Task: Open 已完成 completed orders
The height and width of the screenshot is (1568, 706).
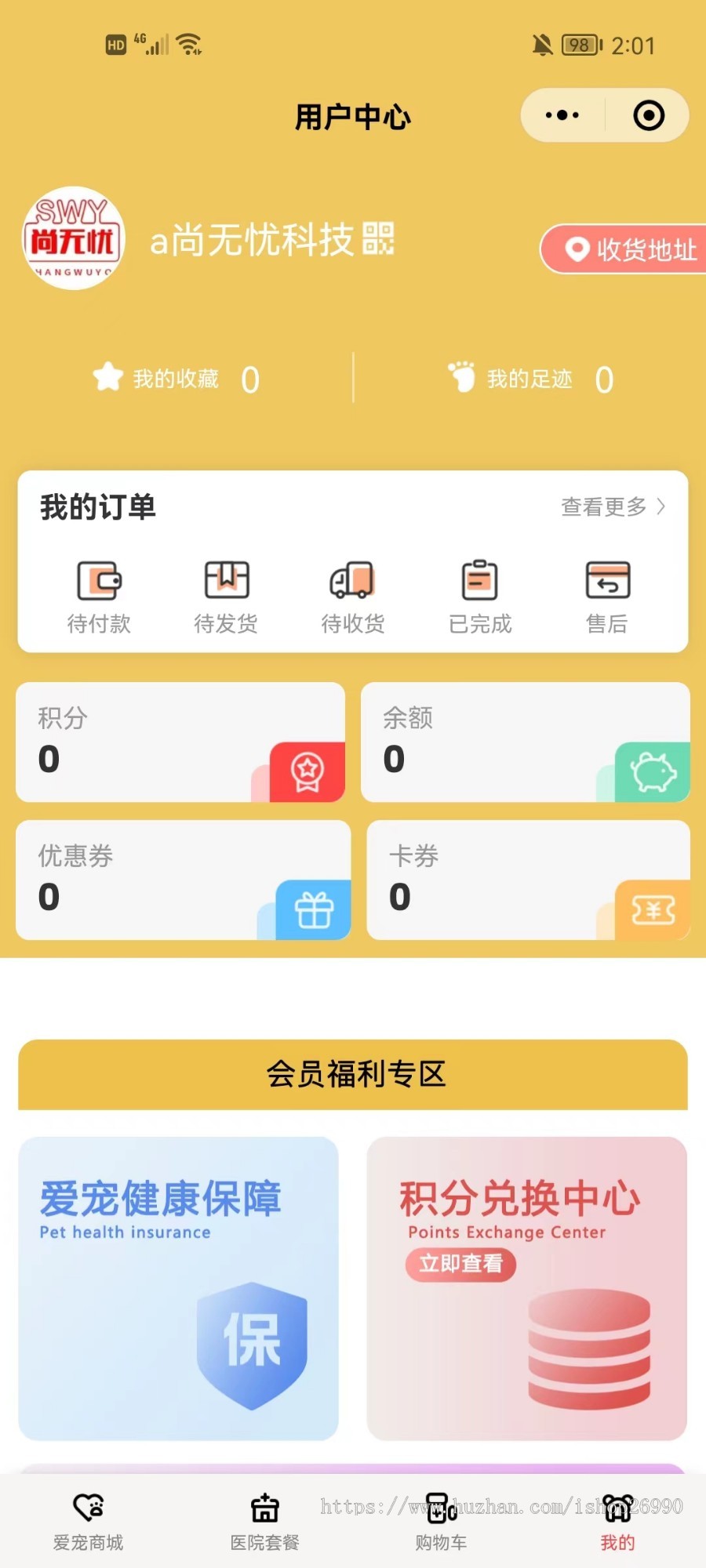Action: click(480, 596)
